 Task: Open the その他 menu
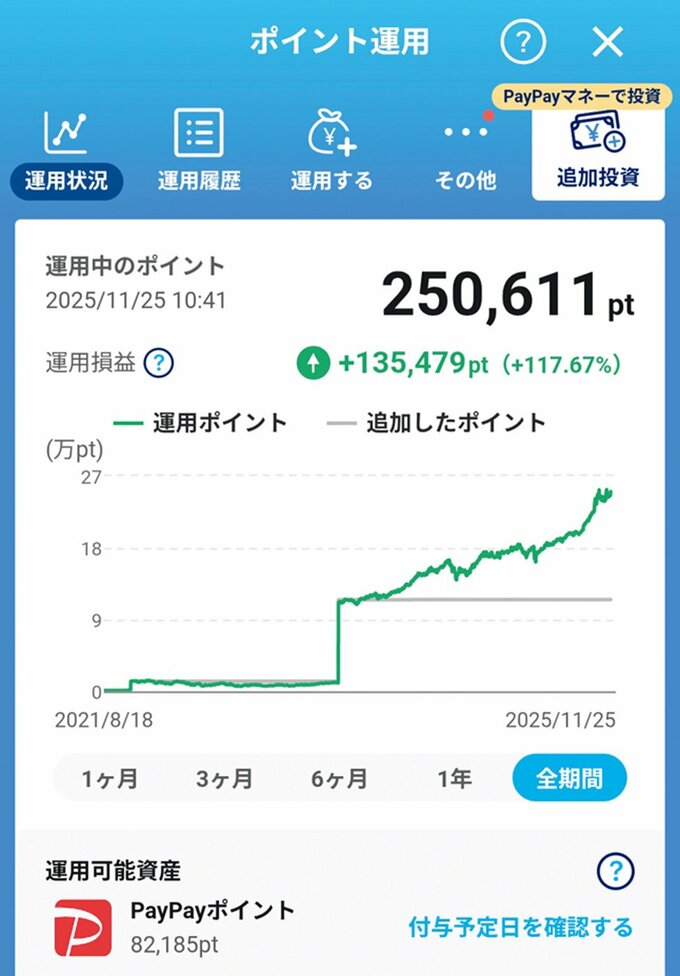point(465,150)
